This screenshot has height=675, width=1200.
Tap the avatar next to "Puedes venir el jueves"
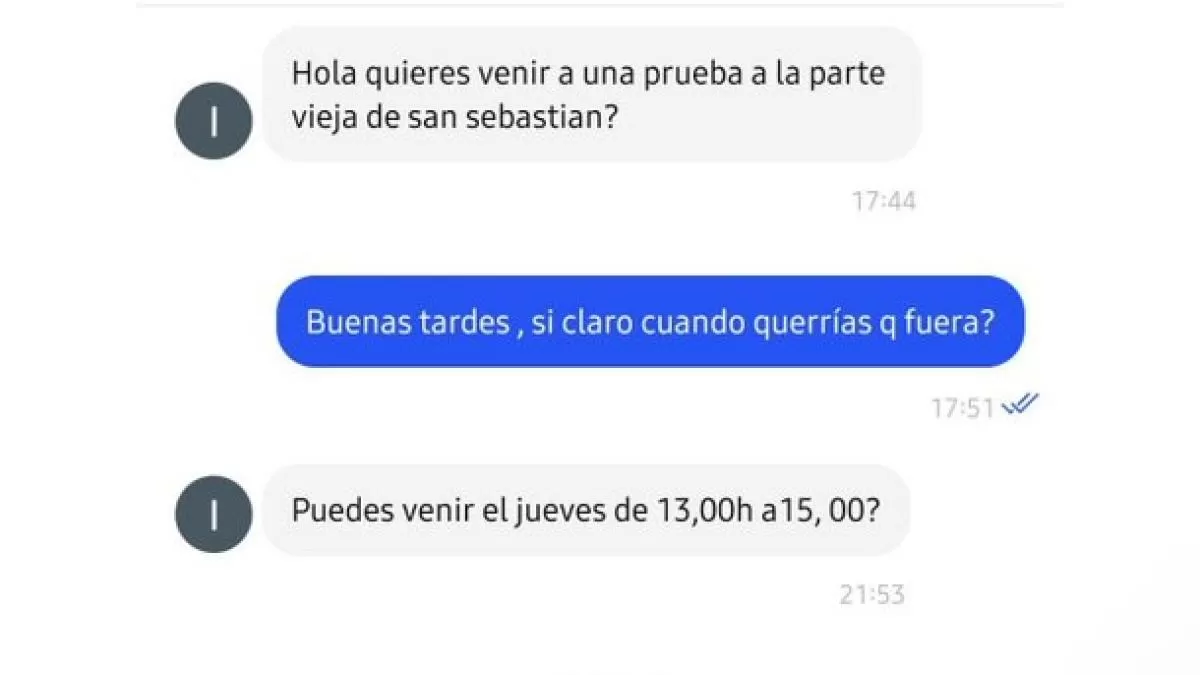[x=214, y=515]
